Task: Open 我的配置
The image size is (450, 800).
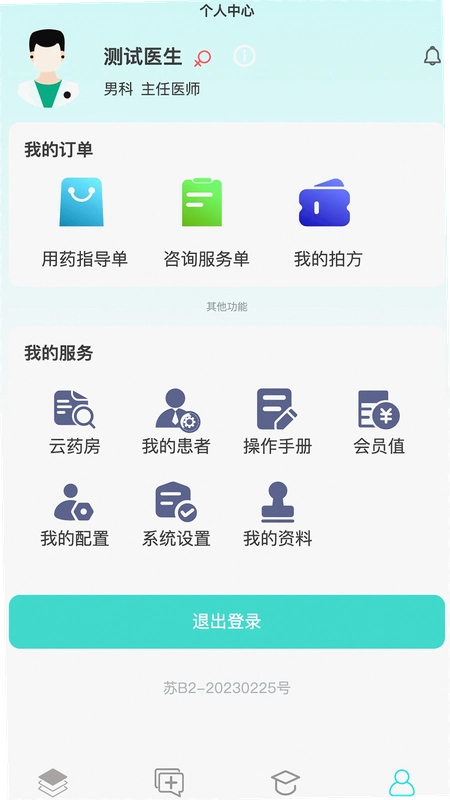Action: pyautogui.click(x=74, y=514)
